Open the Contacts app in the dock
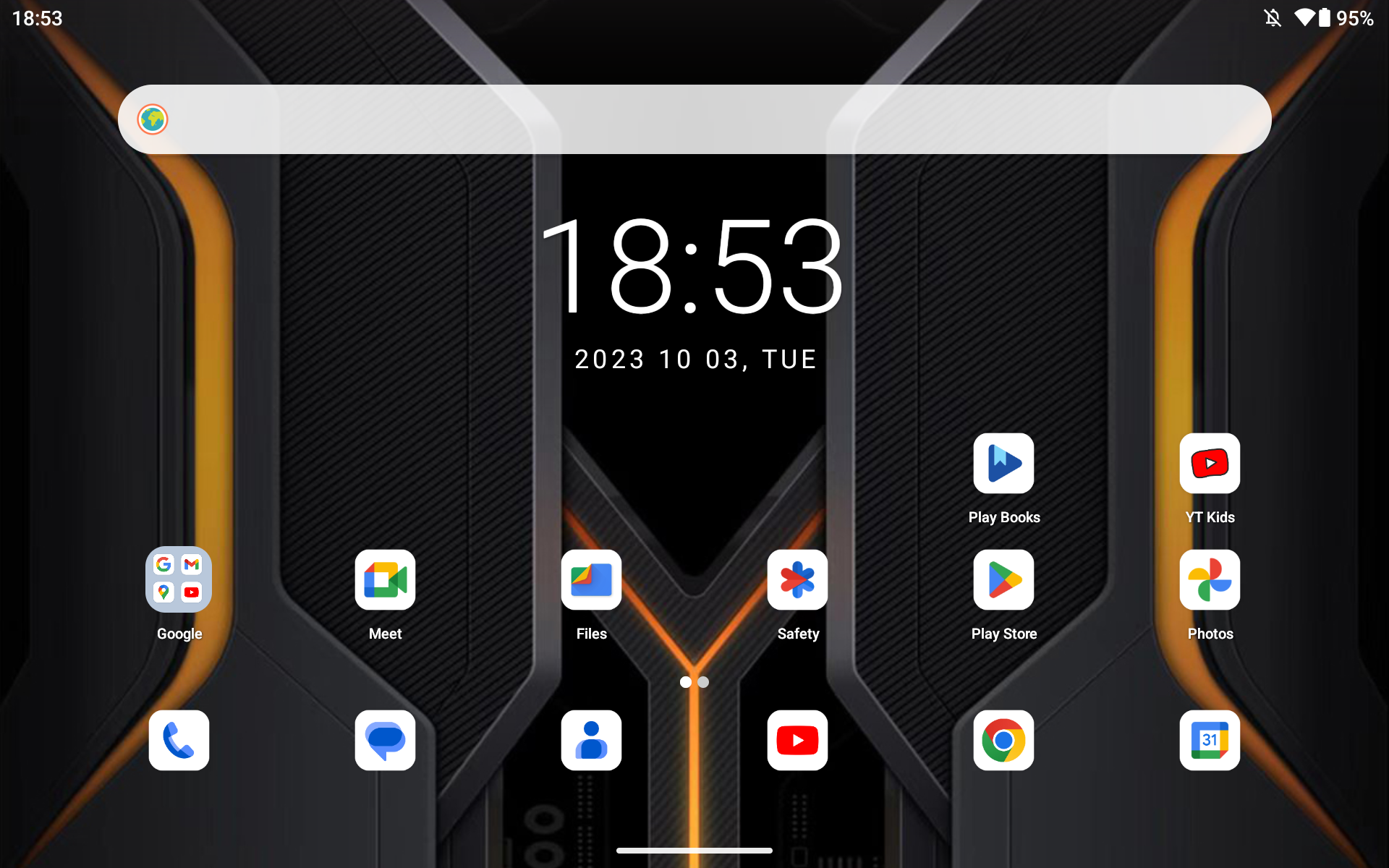 pos(591,740)
